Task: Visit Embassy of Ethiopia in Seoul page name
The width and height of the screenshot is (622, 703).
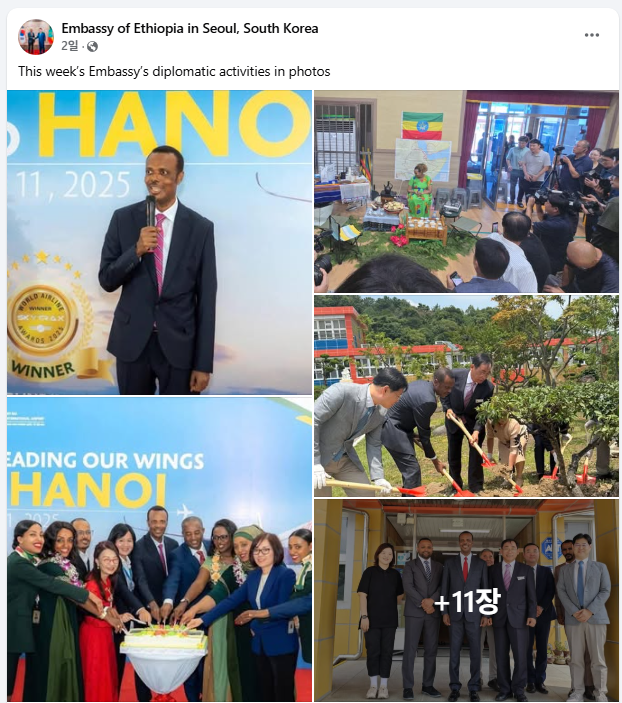Action: [190, 28]
